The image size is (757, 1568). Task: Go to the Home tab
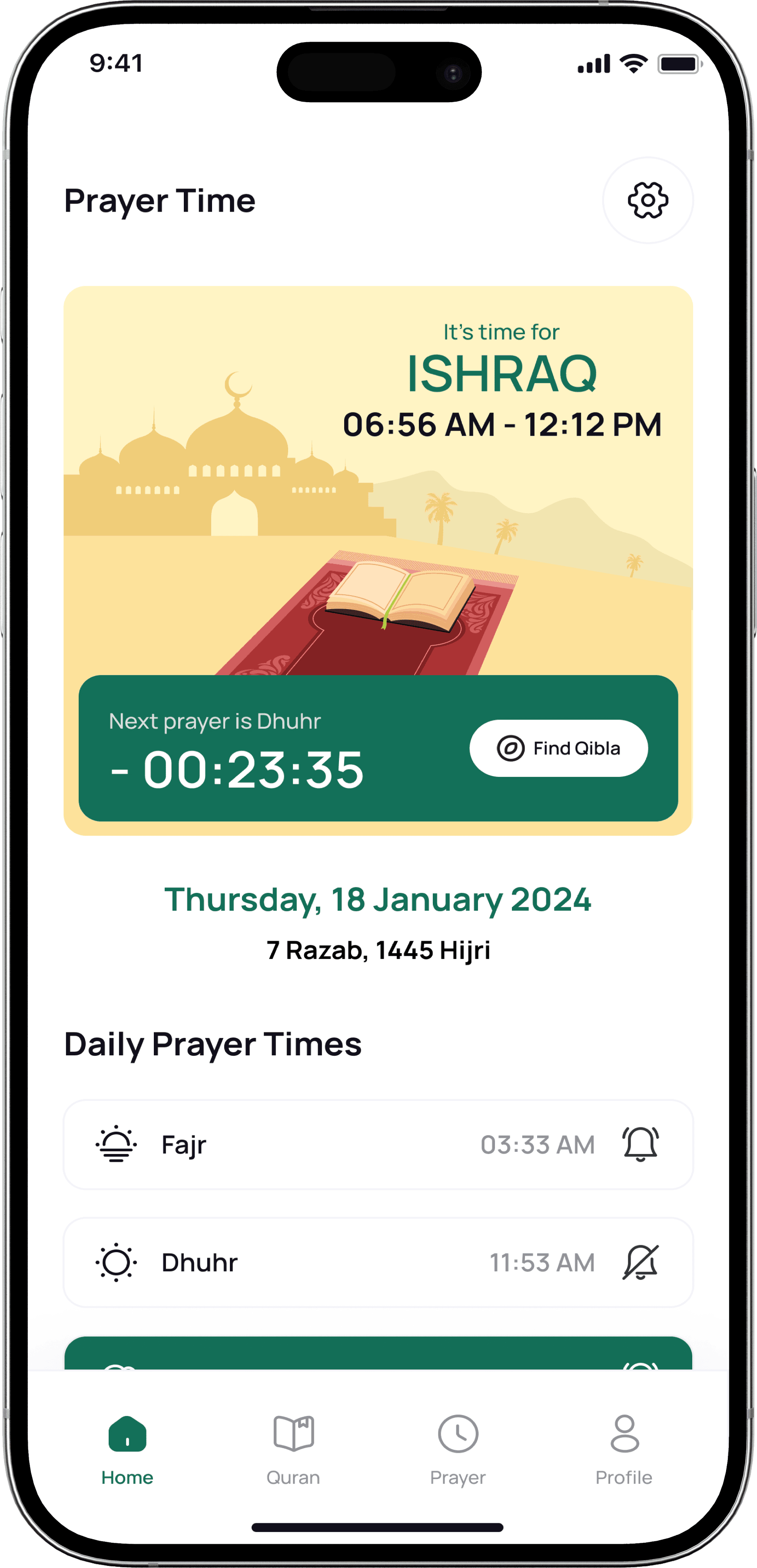[x=127, y=1451]
